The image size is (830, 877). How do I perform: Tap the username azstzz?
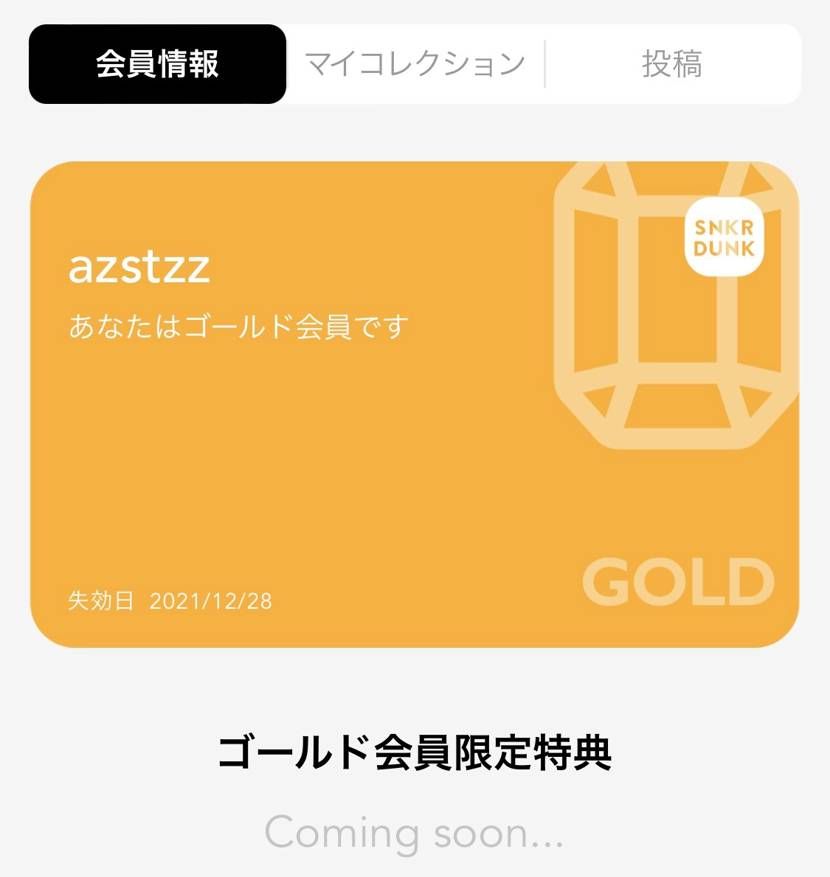138,267
